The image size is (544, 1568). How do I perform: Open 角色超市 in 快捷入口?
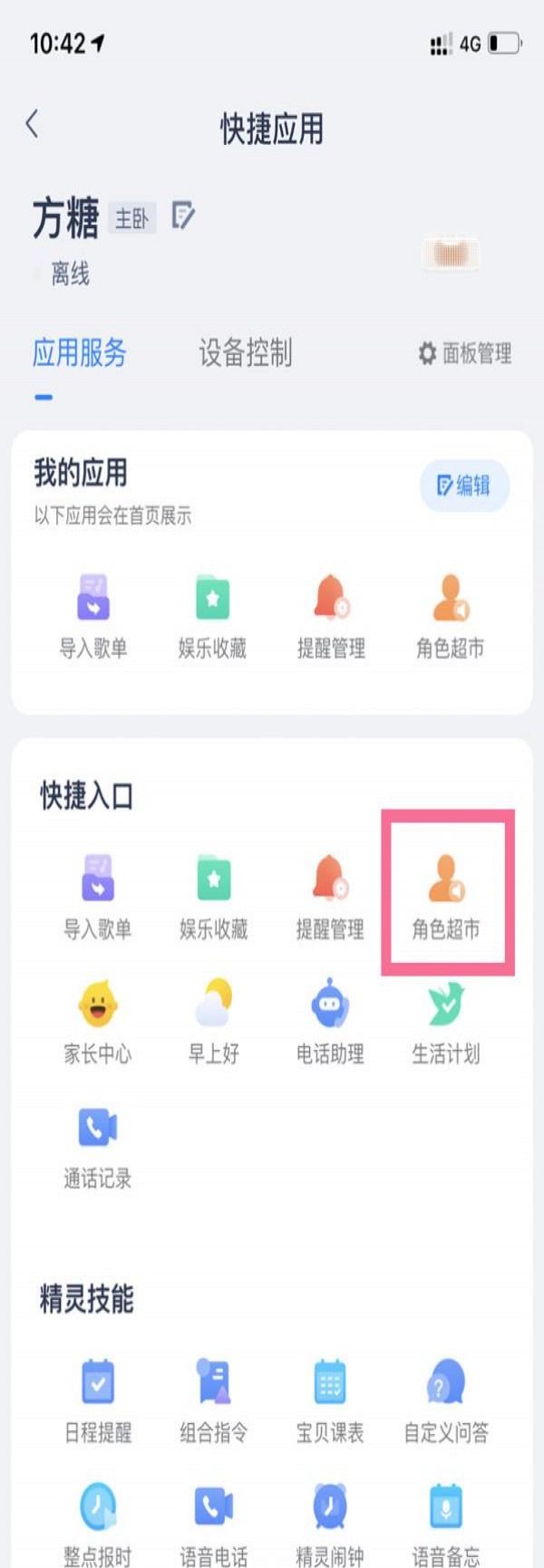pos(446,896)
